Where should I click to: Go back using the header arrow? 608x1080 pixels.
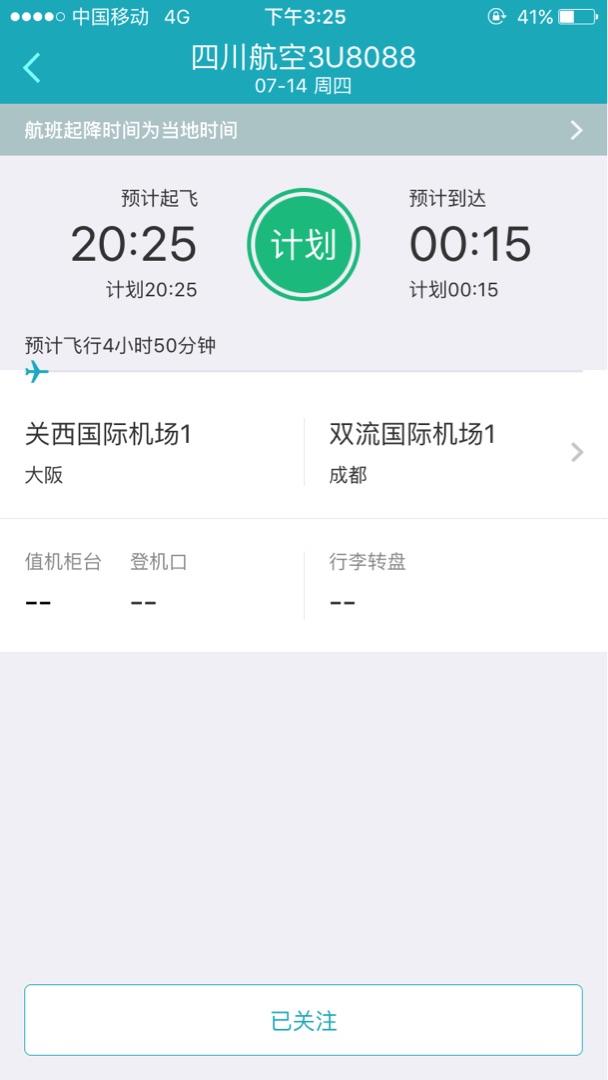[32, 68]
